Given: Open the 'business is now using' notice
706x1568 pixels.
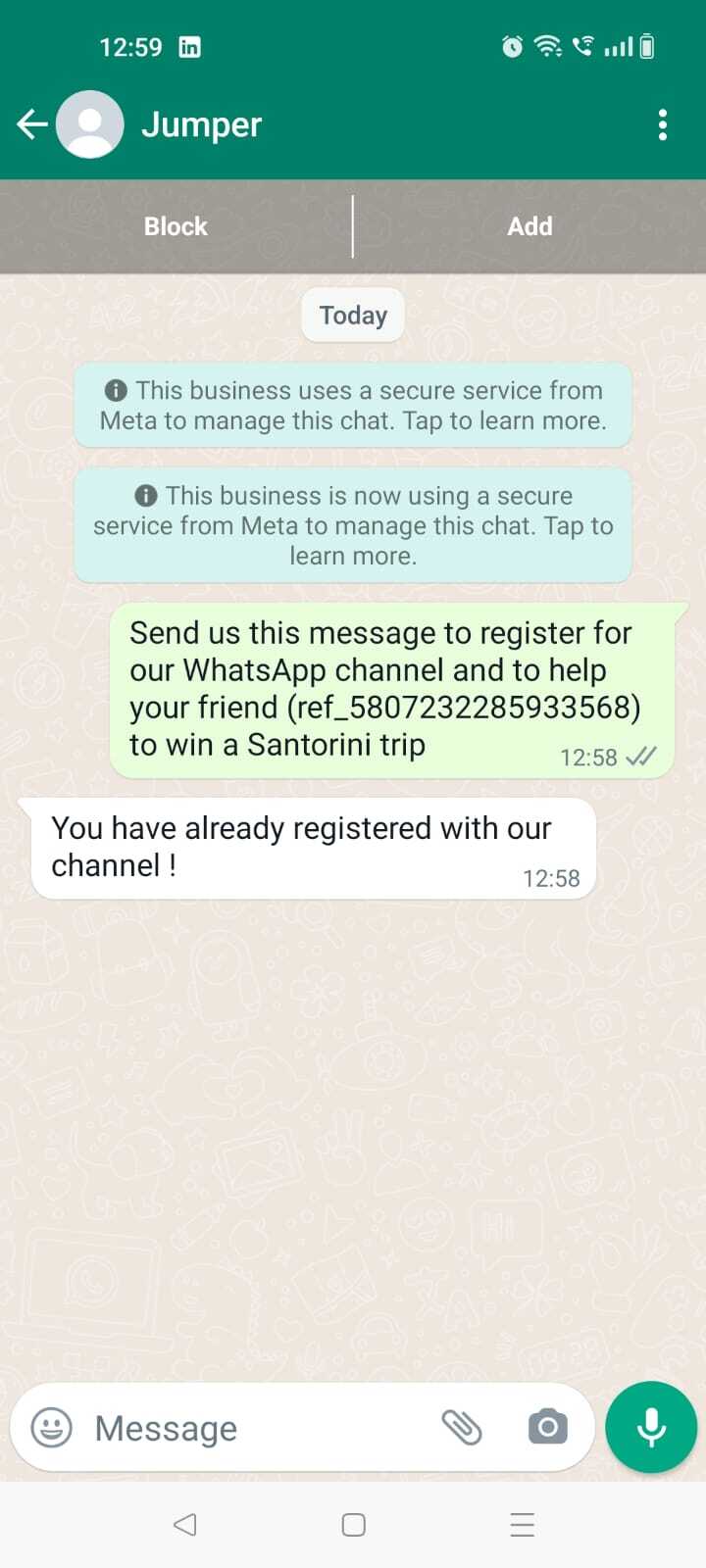Looking at the screenshot, I should point(353,525).
